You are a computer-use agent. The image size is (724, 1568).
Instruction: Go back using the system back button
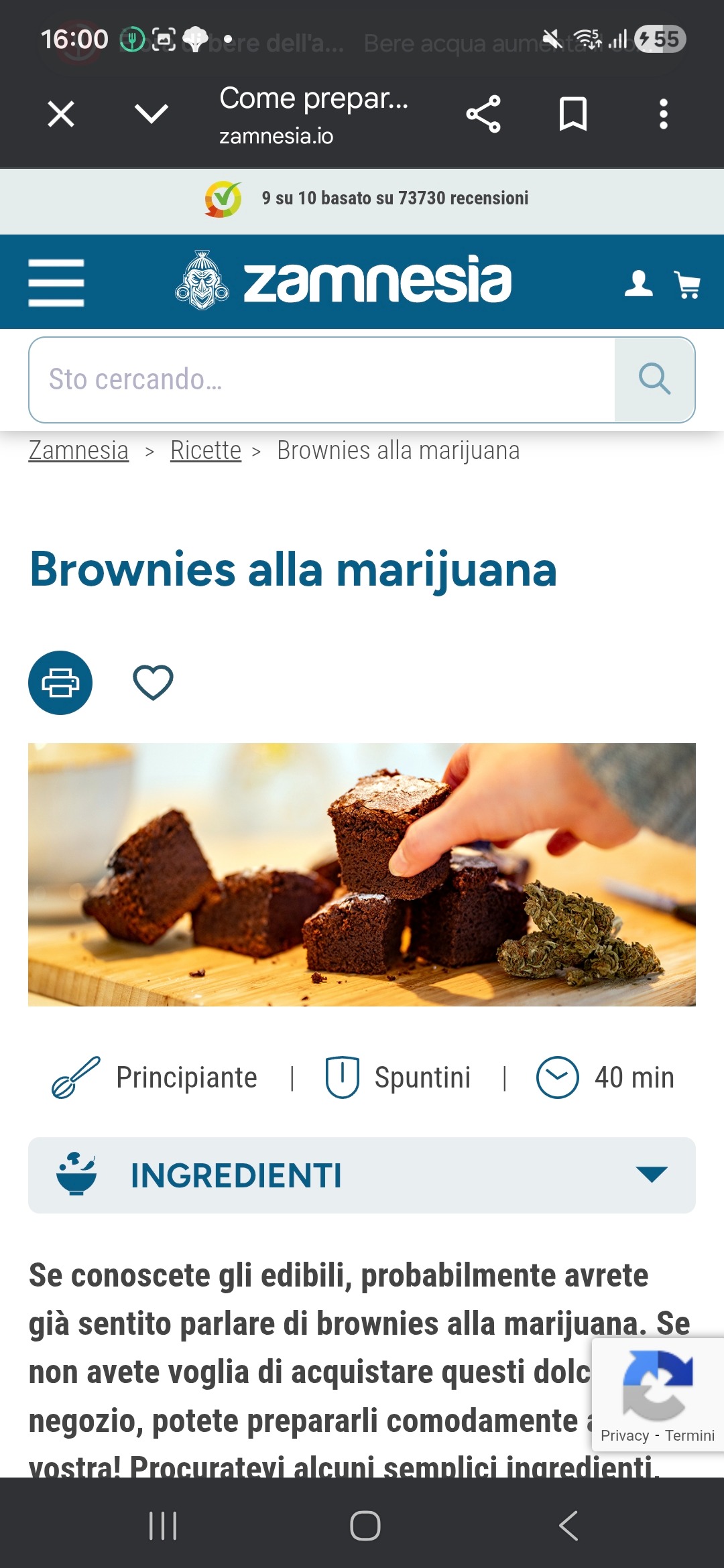568,1526
